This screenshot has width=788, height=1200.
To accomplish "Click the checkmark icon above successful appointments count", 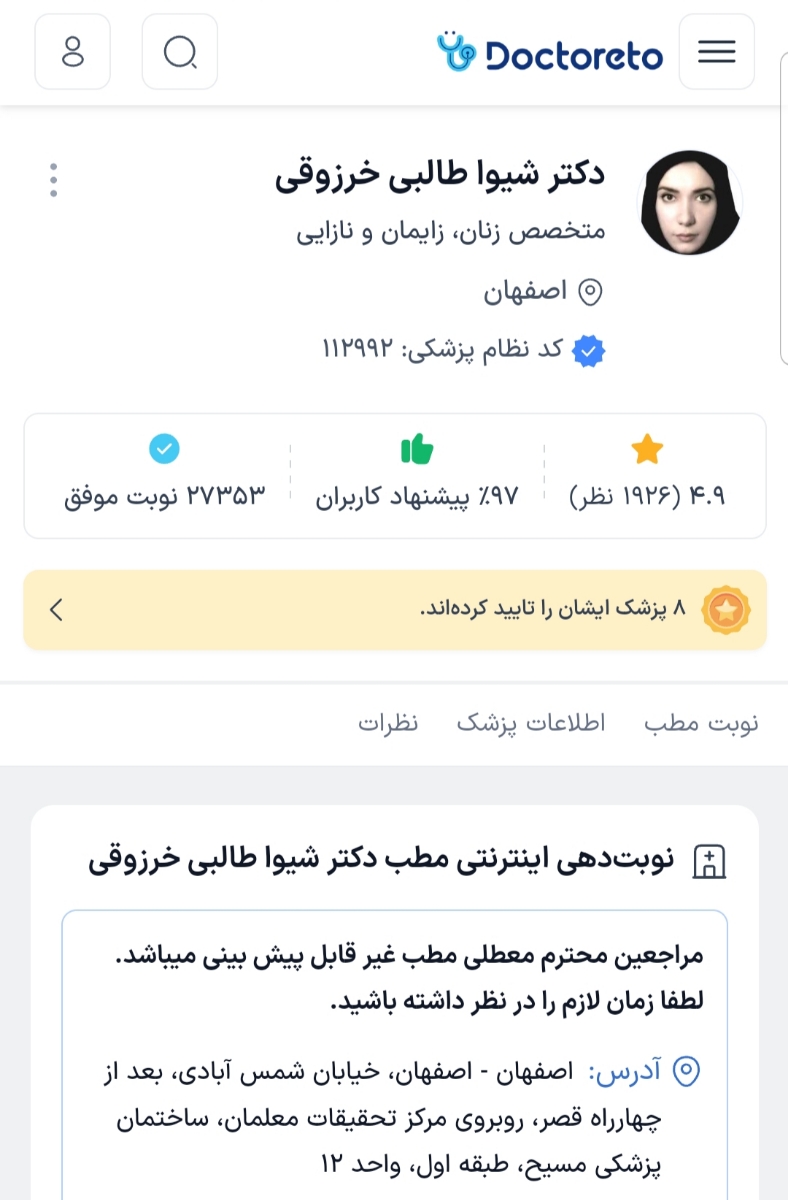I will [164, 449].
